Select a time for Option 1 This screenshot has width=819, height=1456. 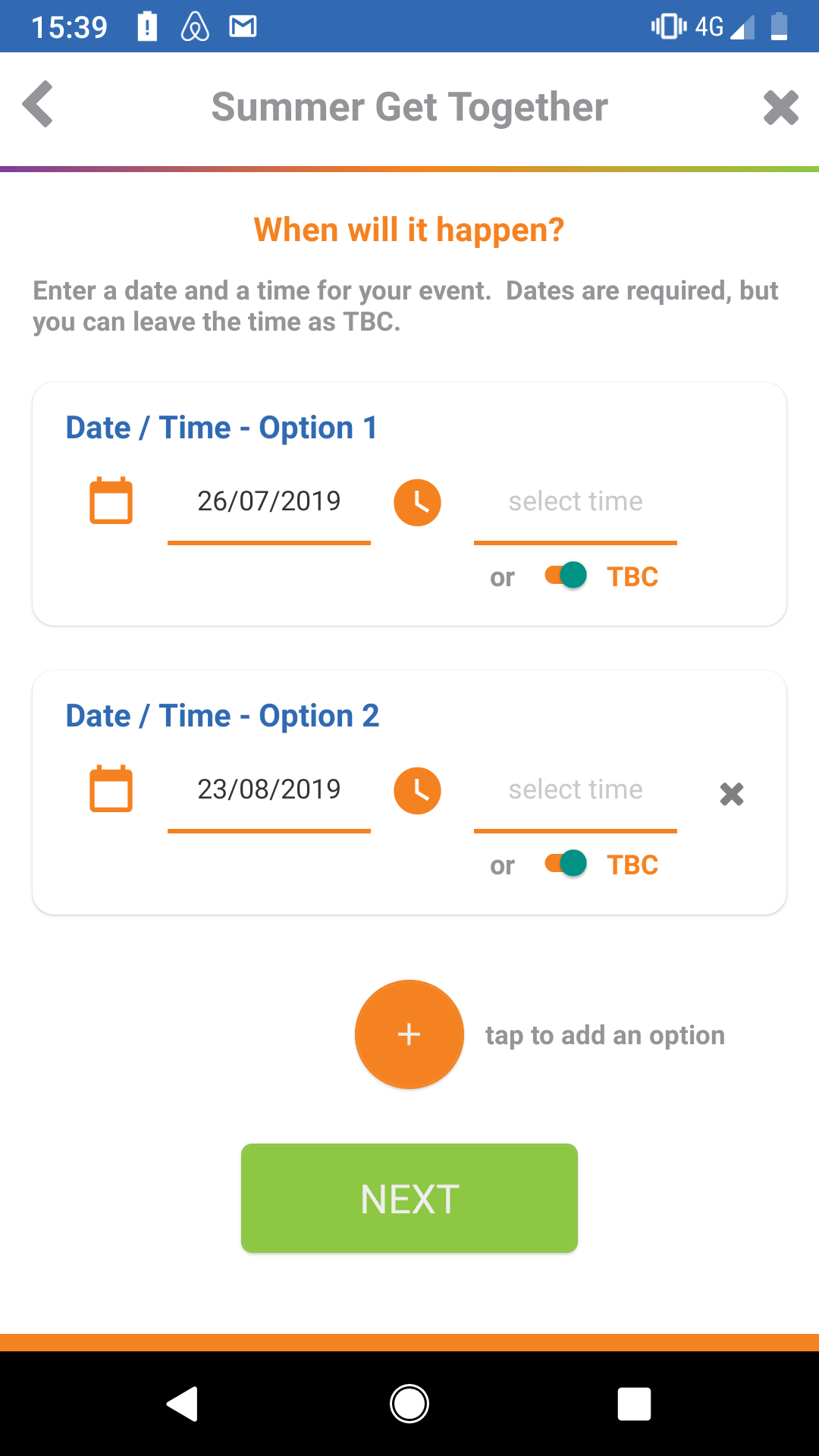click(x=576, y=504)
